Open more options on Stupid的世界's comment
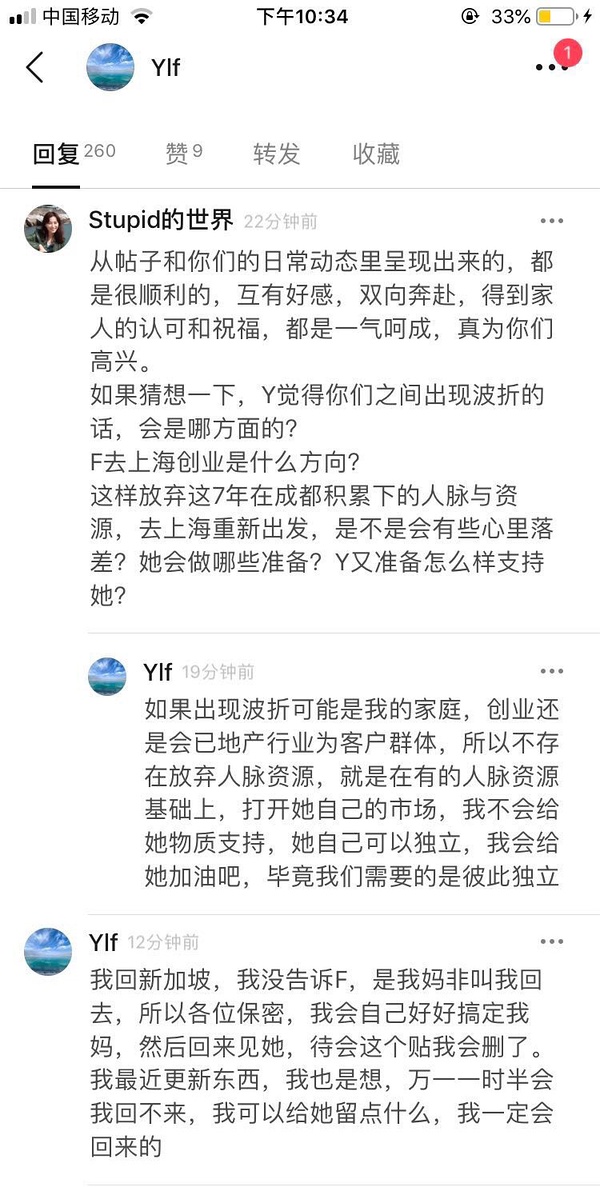This screenshot has height=1187, width=600. click(551, 221)
